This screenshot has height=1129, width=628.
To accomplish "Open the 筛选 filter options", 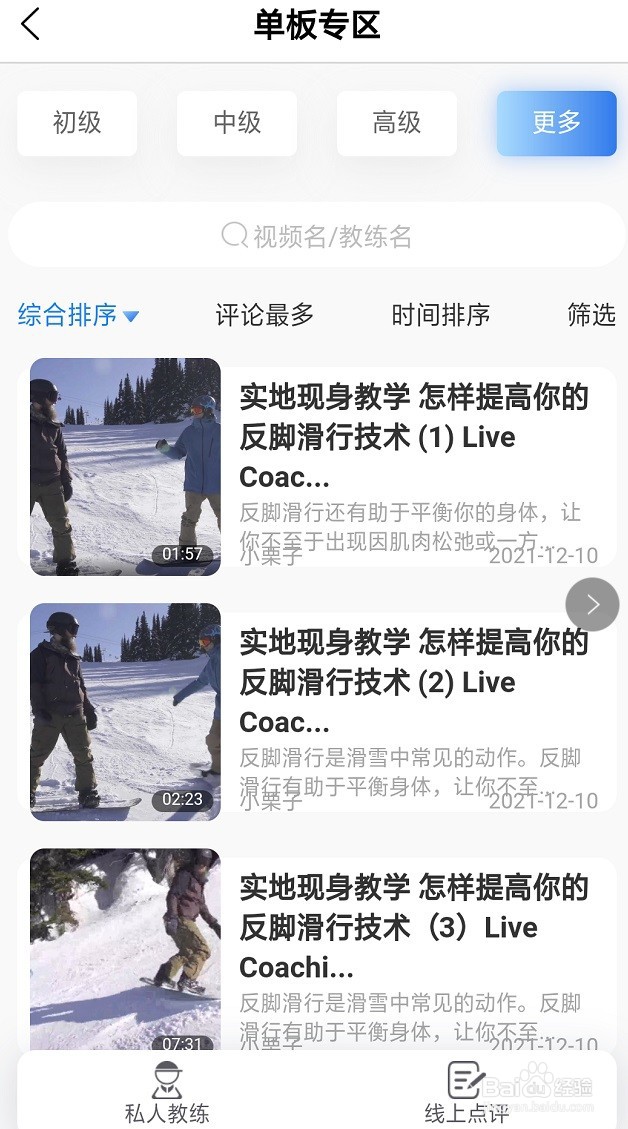I will click(591, 315).
